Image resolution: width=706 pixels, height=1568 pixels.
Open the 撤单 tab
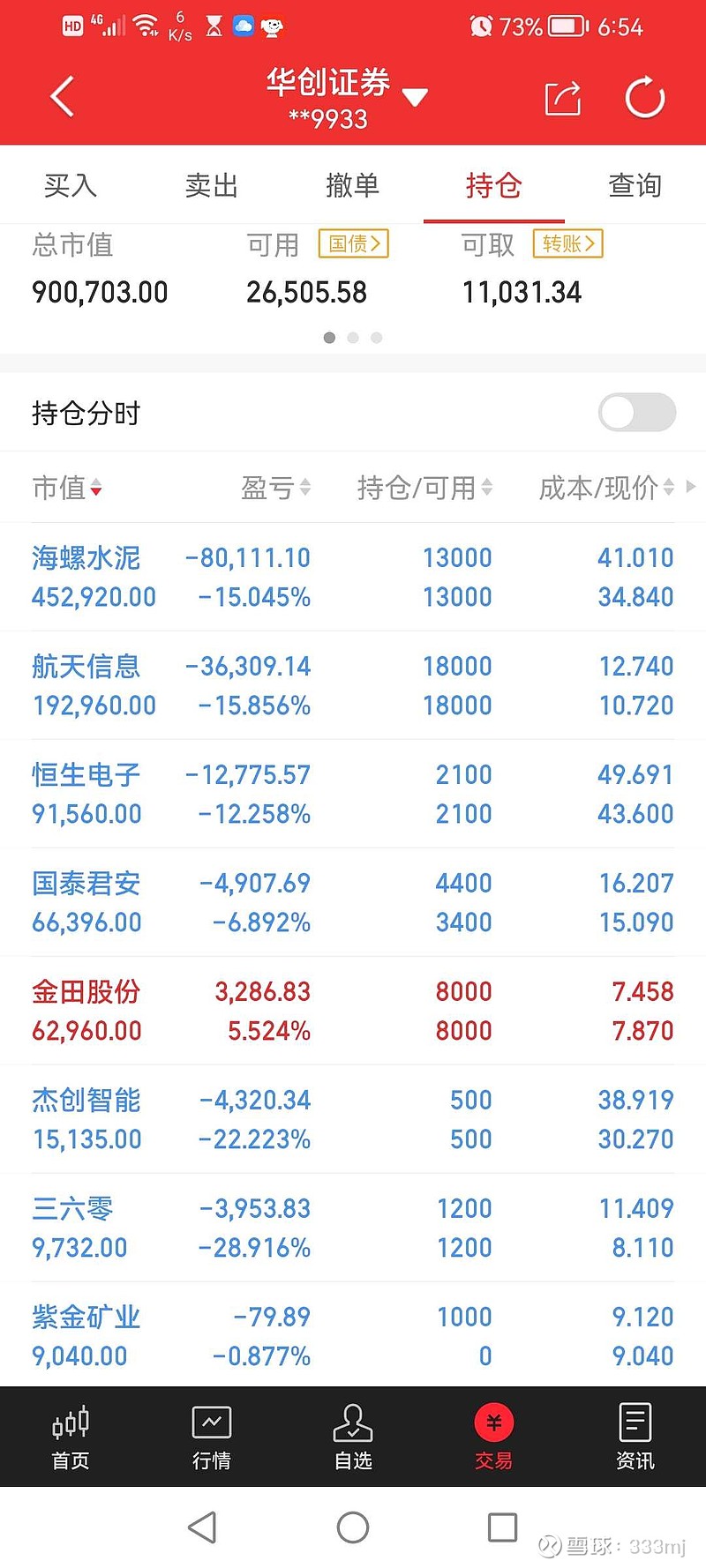point(353,185)
